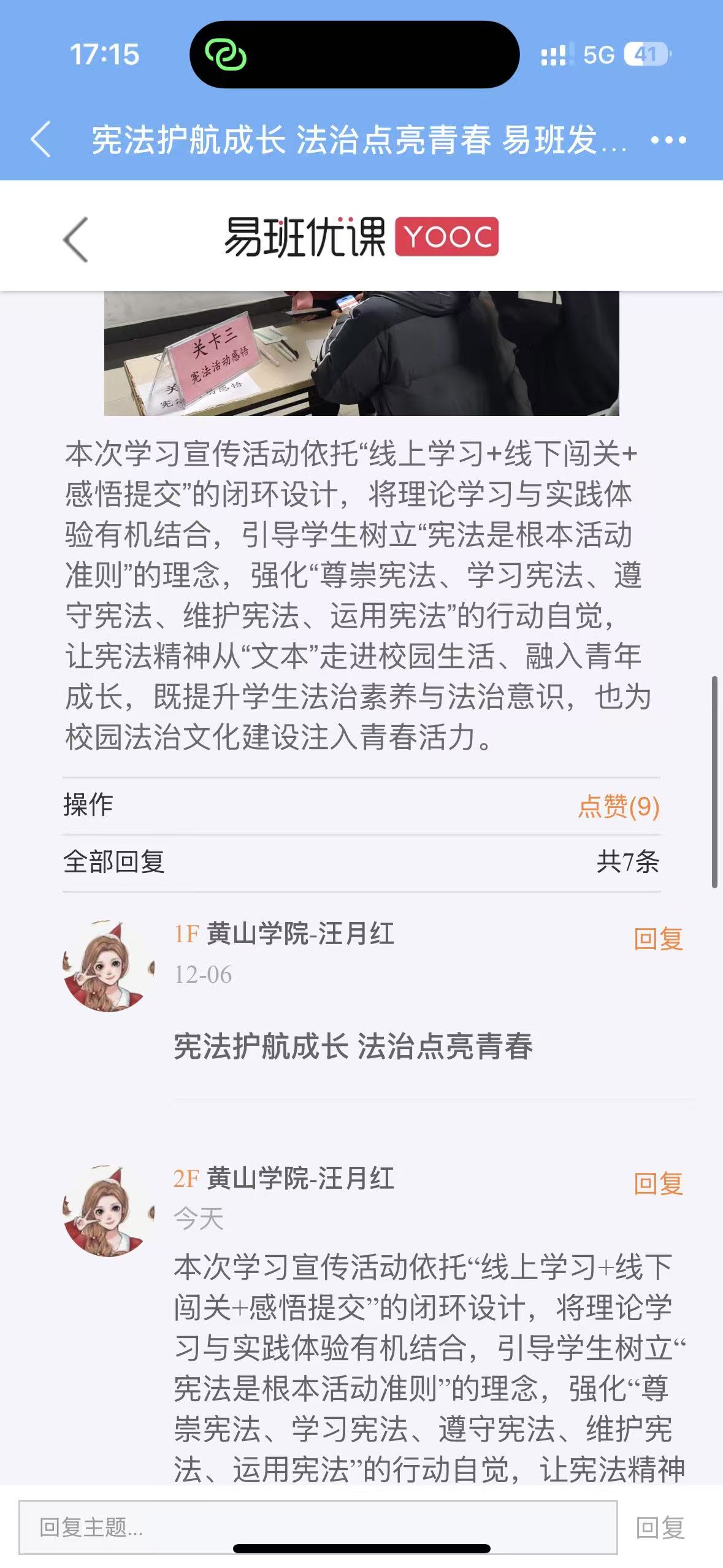Focus the 回复主题 input field
The width and height of the screenshot is (723, 1568).
click(x=318, y=1528)
